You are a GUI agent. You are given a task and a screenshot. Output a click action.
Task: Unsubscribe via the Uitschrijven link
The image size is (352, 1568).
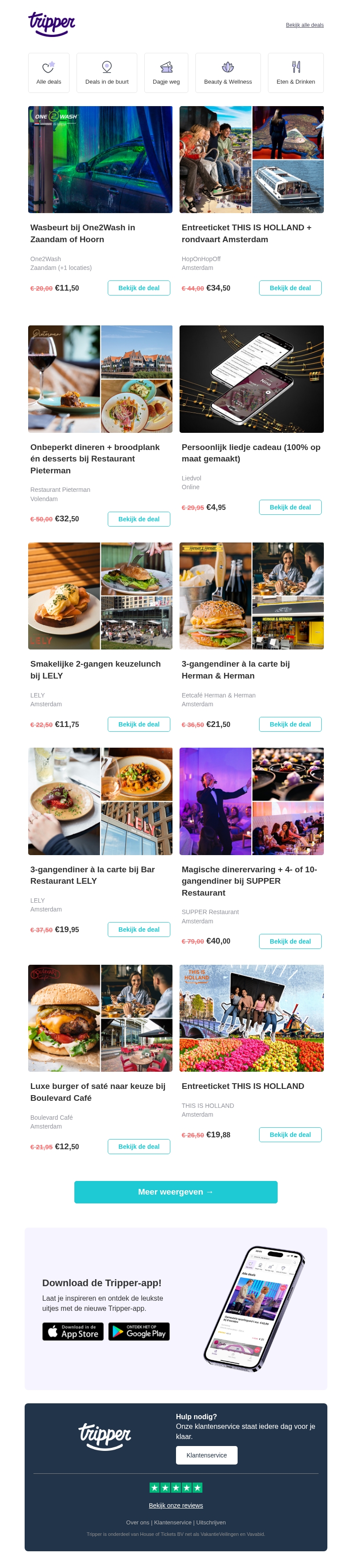(211, 1522)
